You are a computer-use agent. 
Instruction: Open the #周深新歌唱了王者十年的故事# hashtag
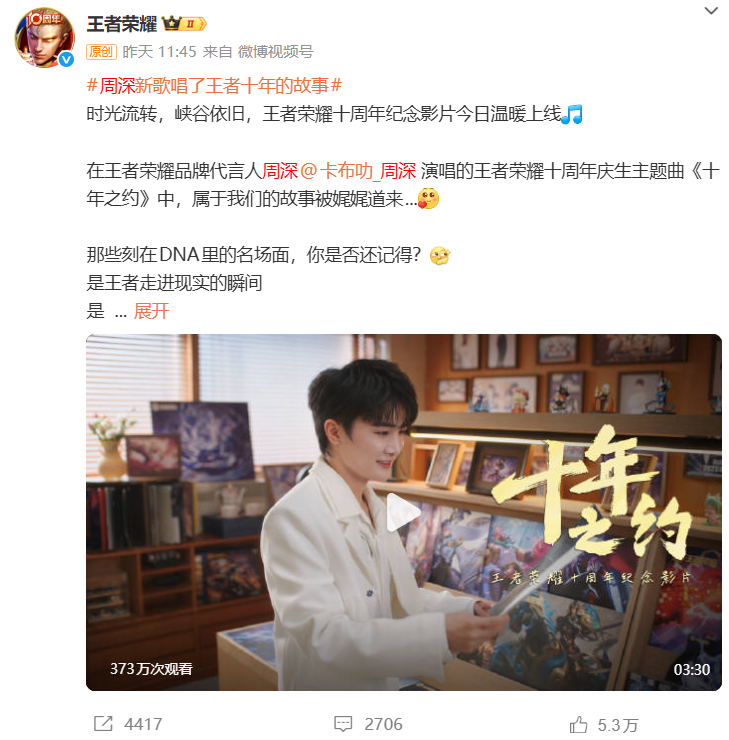[x=215, y=85]
